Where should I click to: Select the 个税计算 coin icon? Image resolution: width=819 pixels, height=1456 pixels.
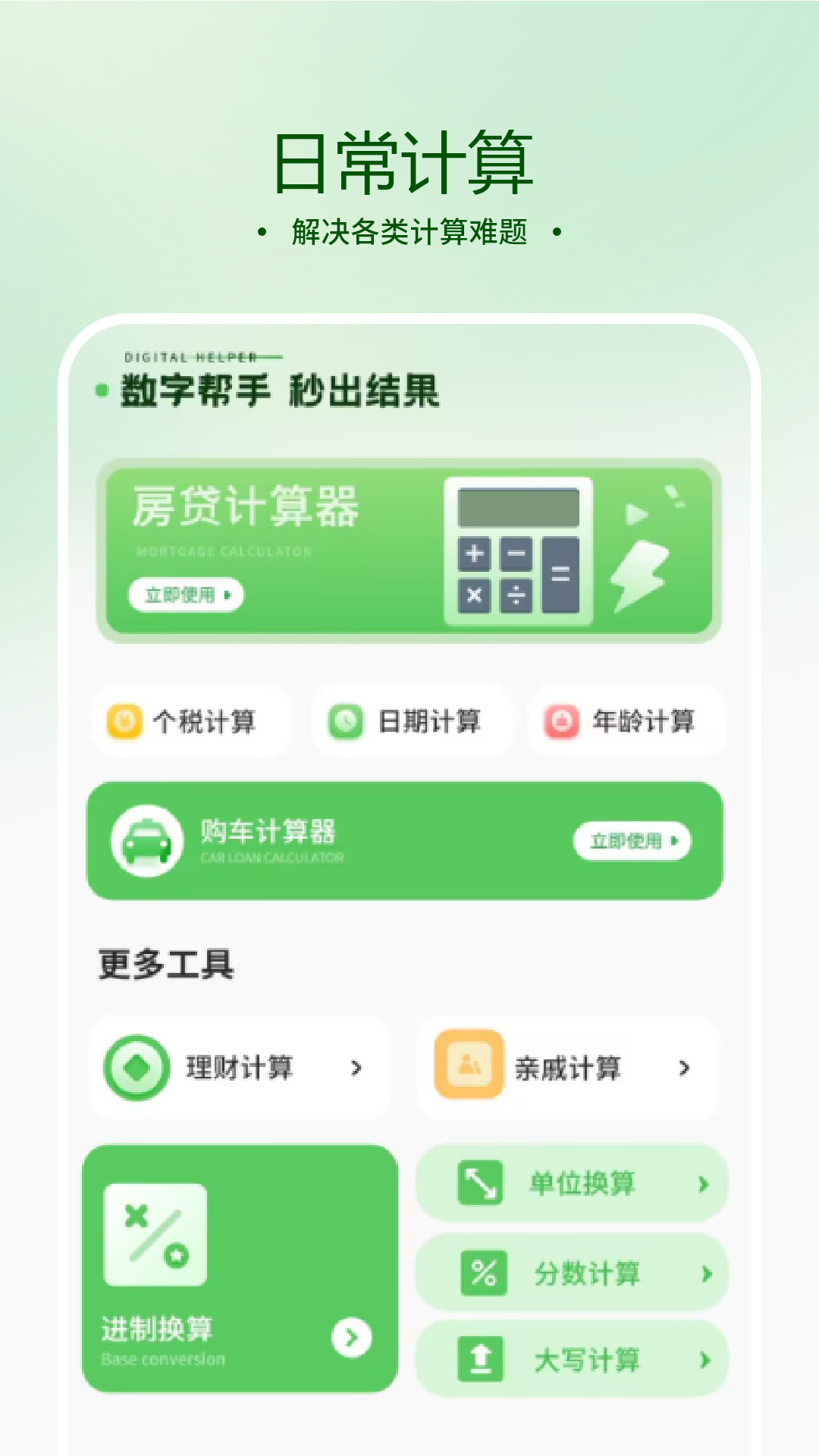124,722
